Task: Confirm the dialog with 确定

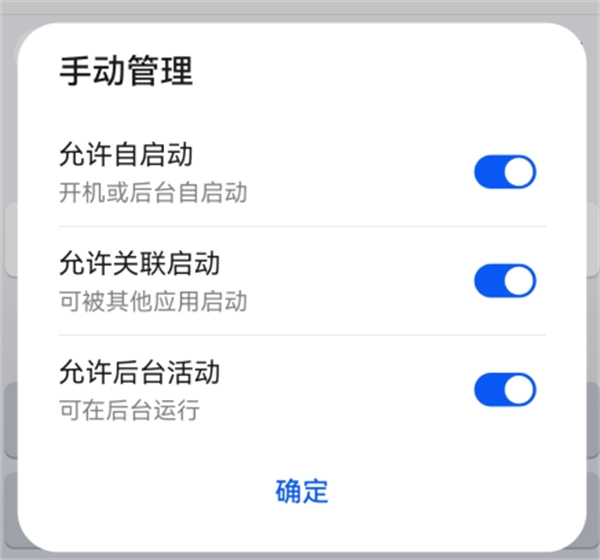Action: [x=301, y=491]
